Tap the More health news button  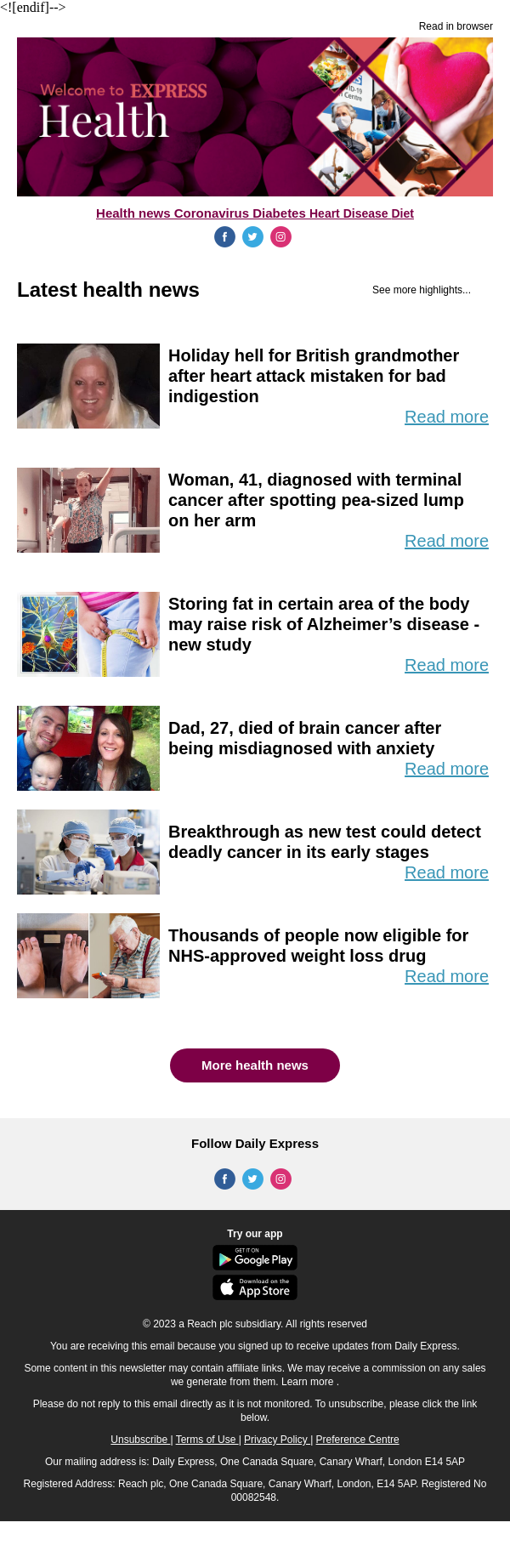pos(255,1065)
